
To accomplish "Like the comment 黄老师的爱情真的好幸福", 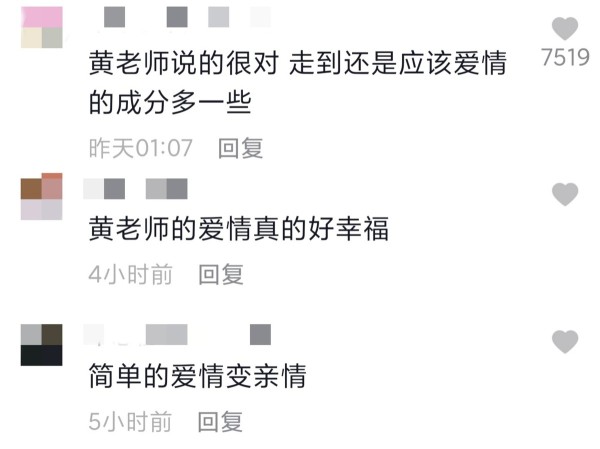I will coord(565,194).
